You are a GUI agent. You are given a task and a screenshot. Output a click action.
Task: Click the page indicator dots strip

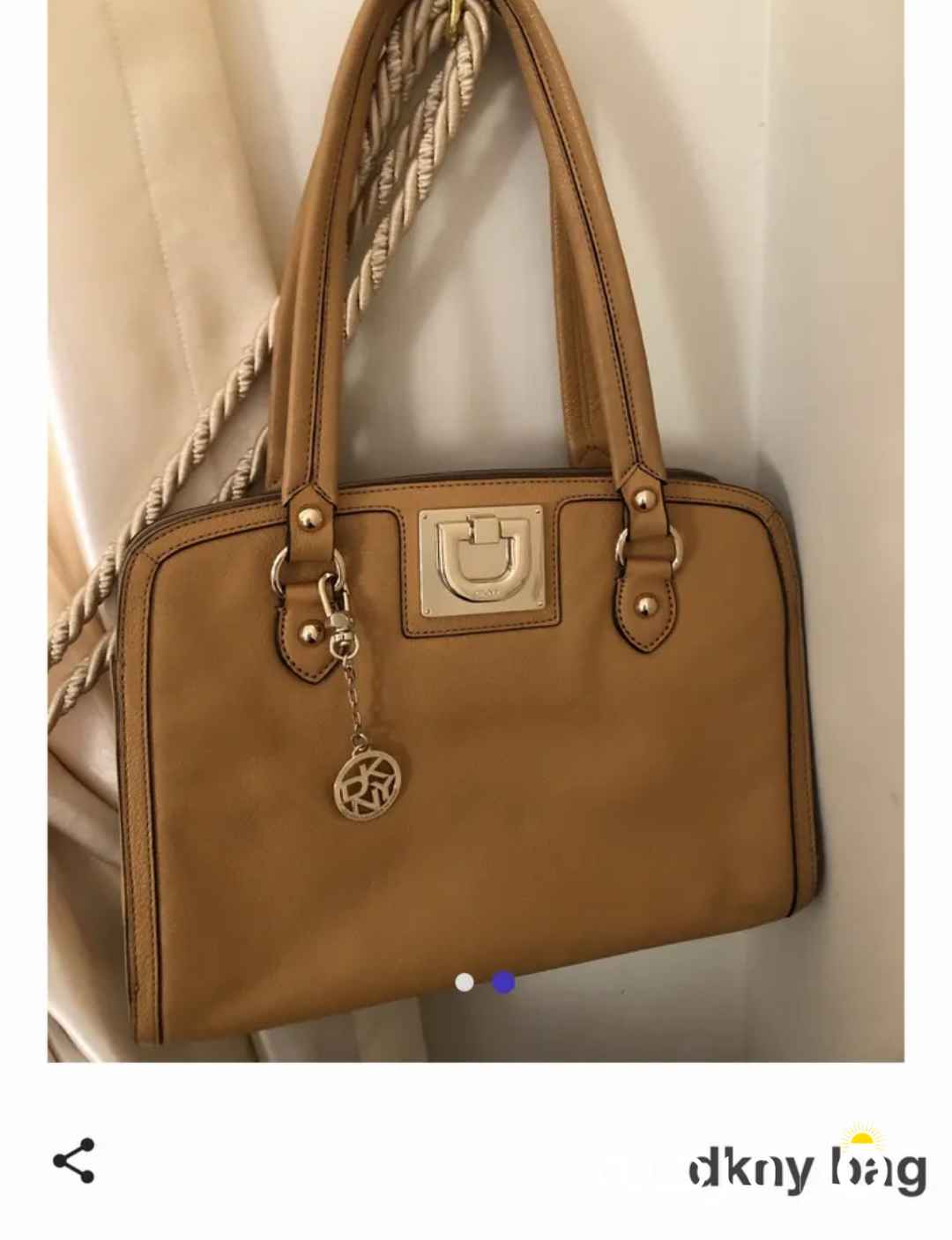[483, 982]
